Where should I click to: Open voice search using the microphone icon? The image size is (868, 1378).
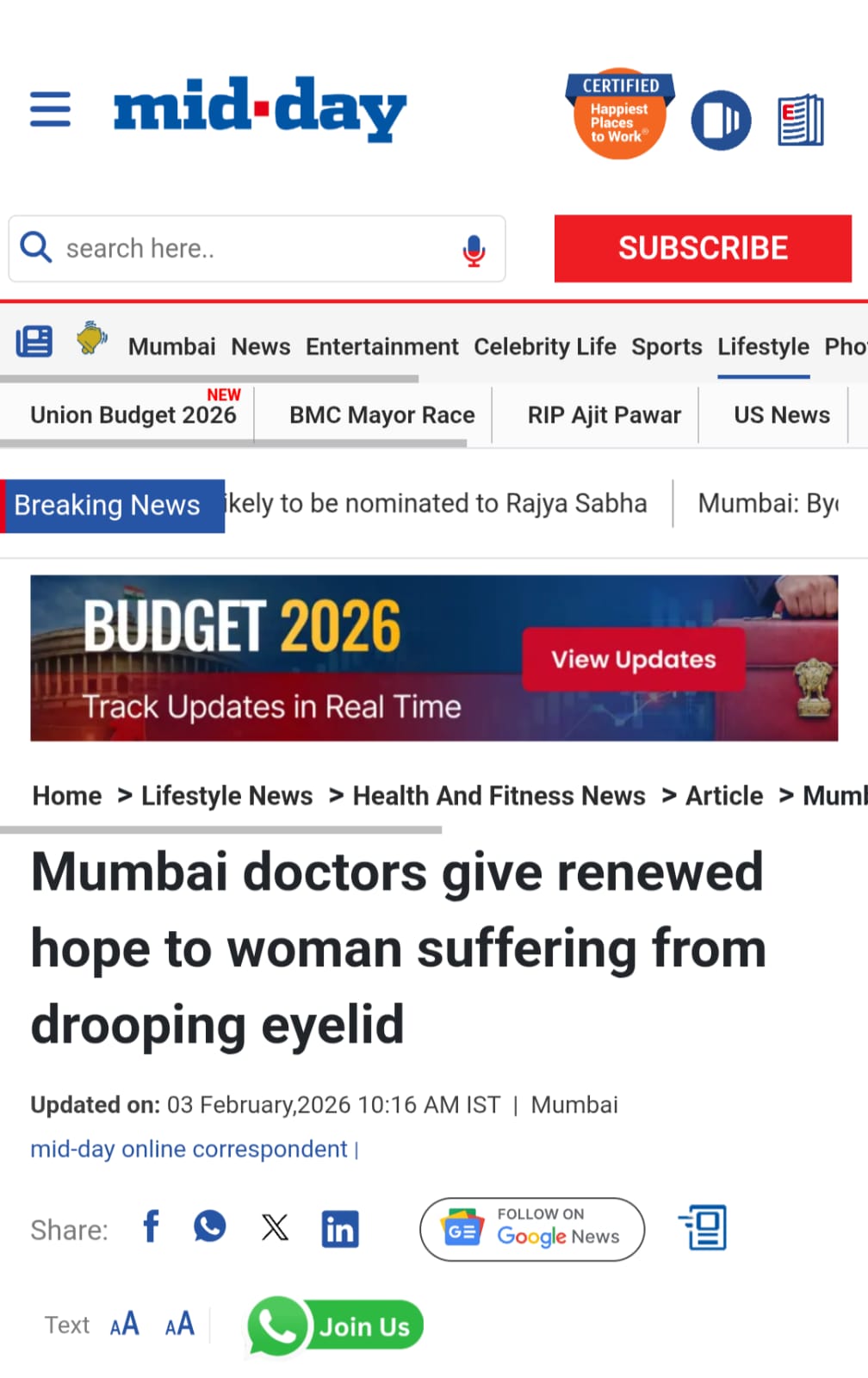click(x=472, y=250)
